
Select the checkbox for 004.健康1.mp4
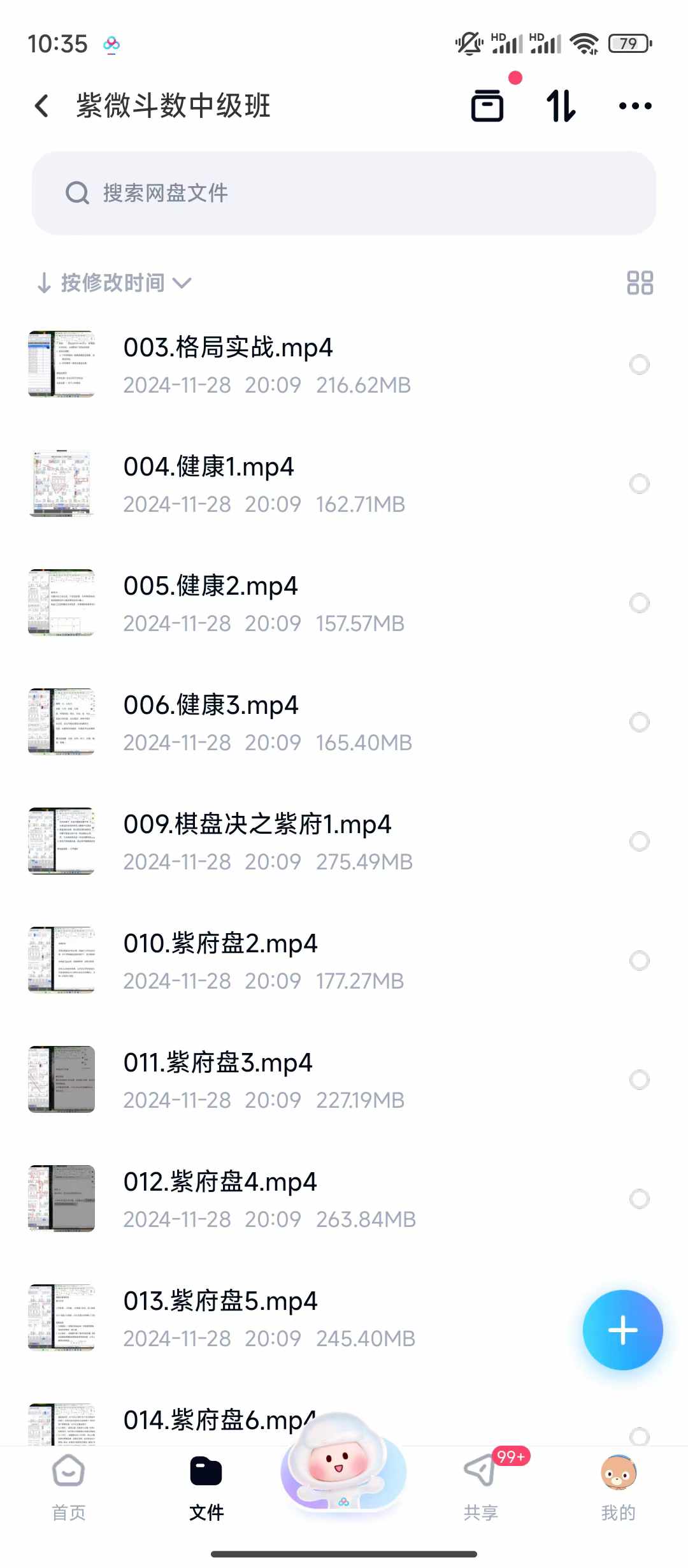point(639,484)
